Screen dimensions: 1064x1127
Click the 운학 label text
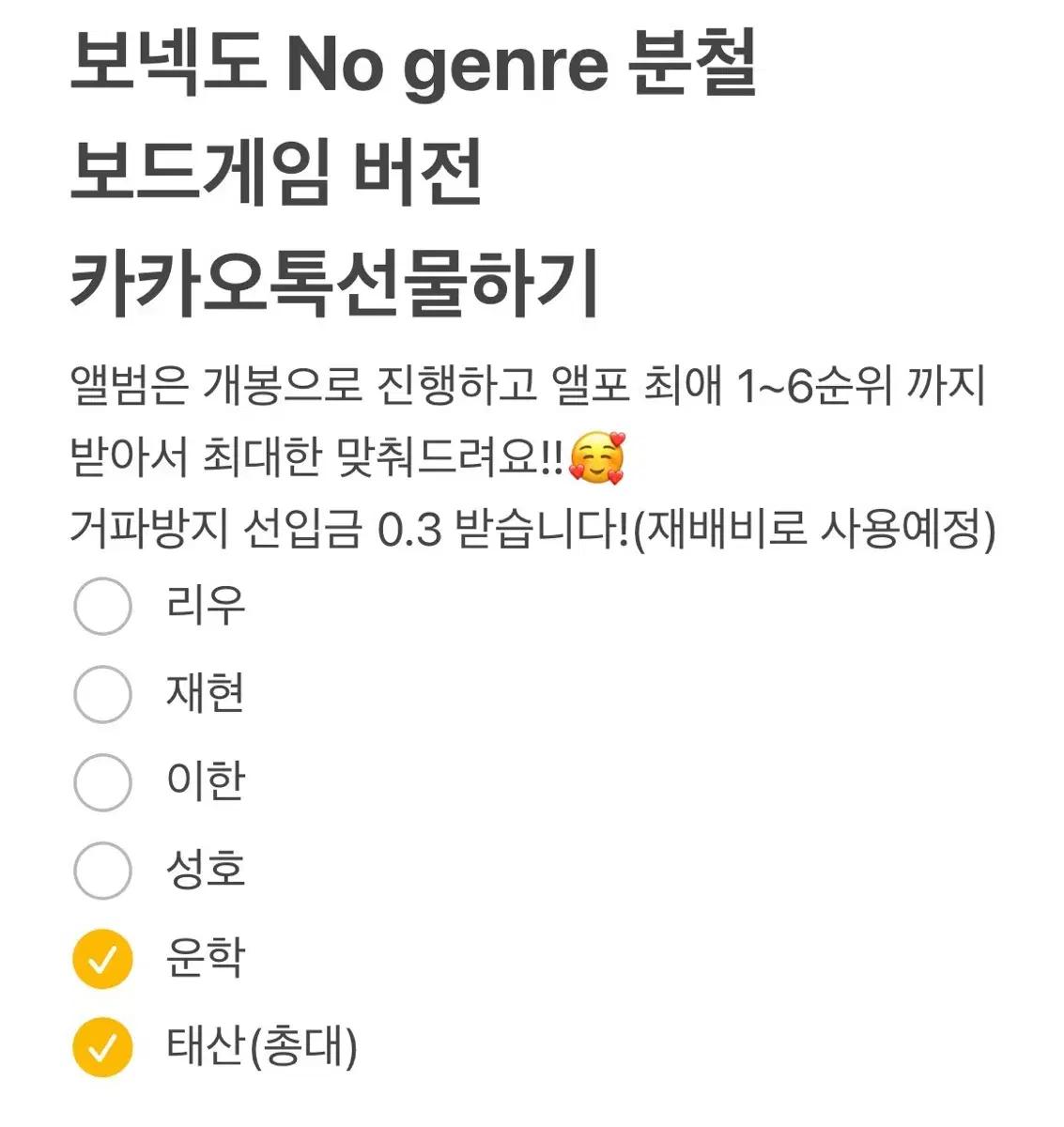205,958
